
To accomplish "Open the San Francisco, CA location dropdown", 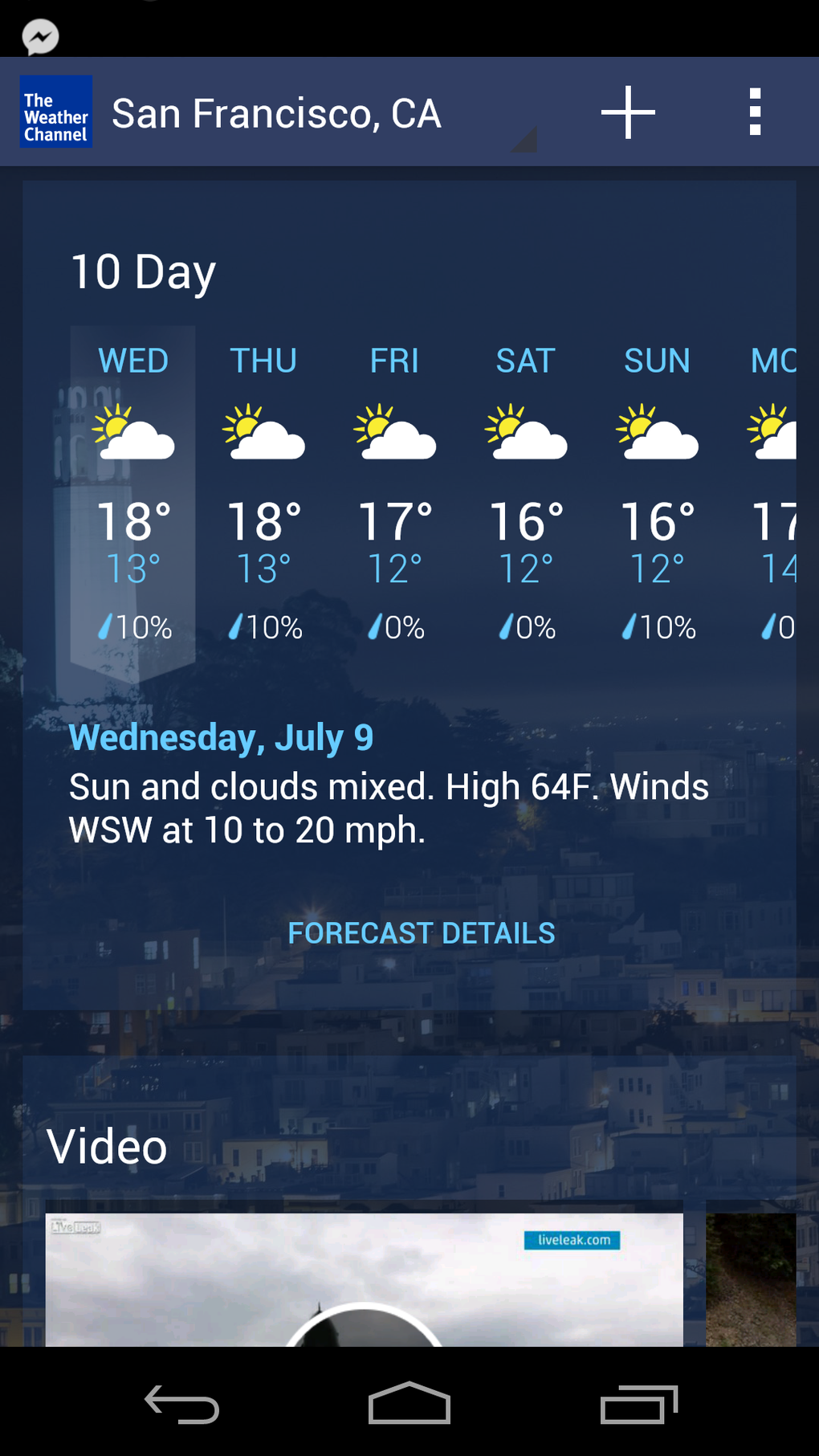I will (x=321, y=113).
